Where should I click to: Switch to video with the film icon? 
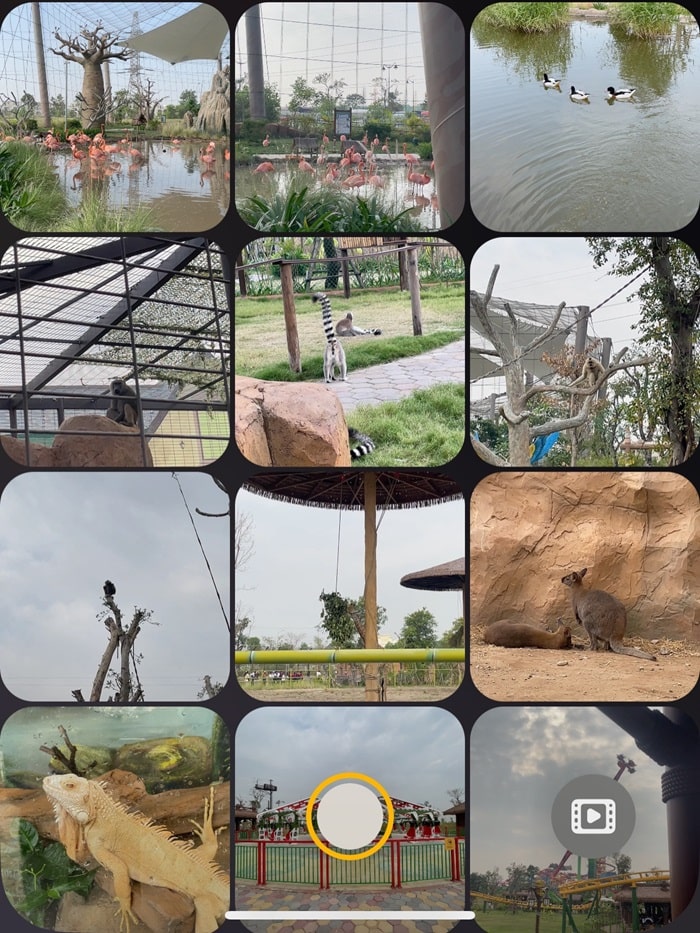click(x=593, y=816)
